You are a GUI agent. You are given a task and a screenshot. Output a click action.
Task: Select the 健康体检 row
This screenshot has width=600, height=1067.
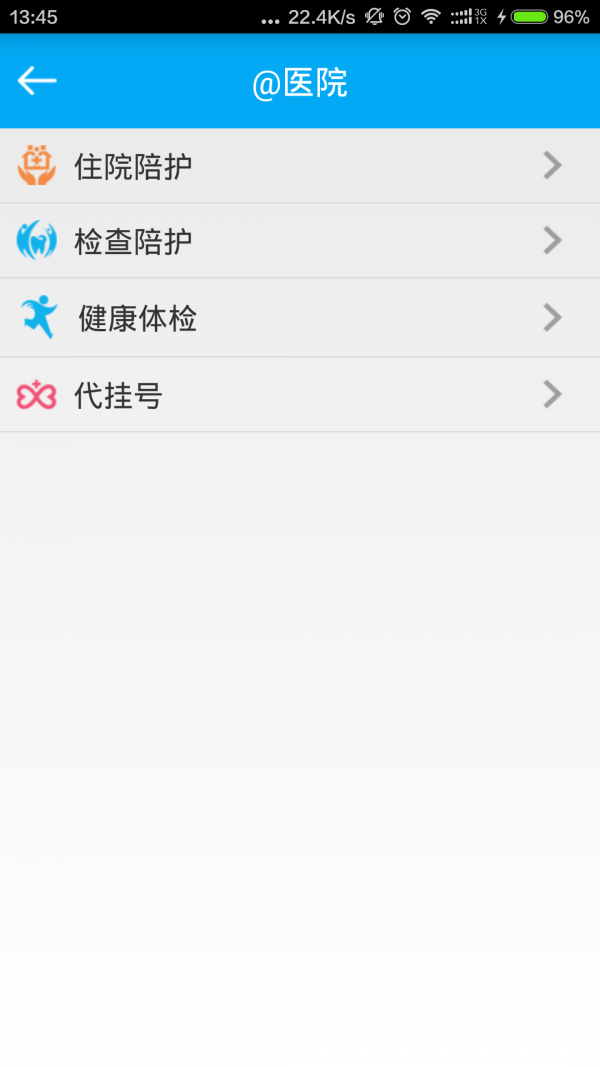(x=300, y=318)
